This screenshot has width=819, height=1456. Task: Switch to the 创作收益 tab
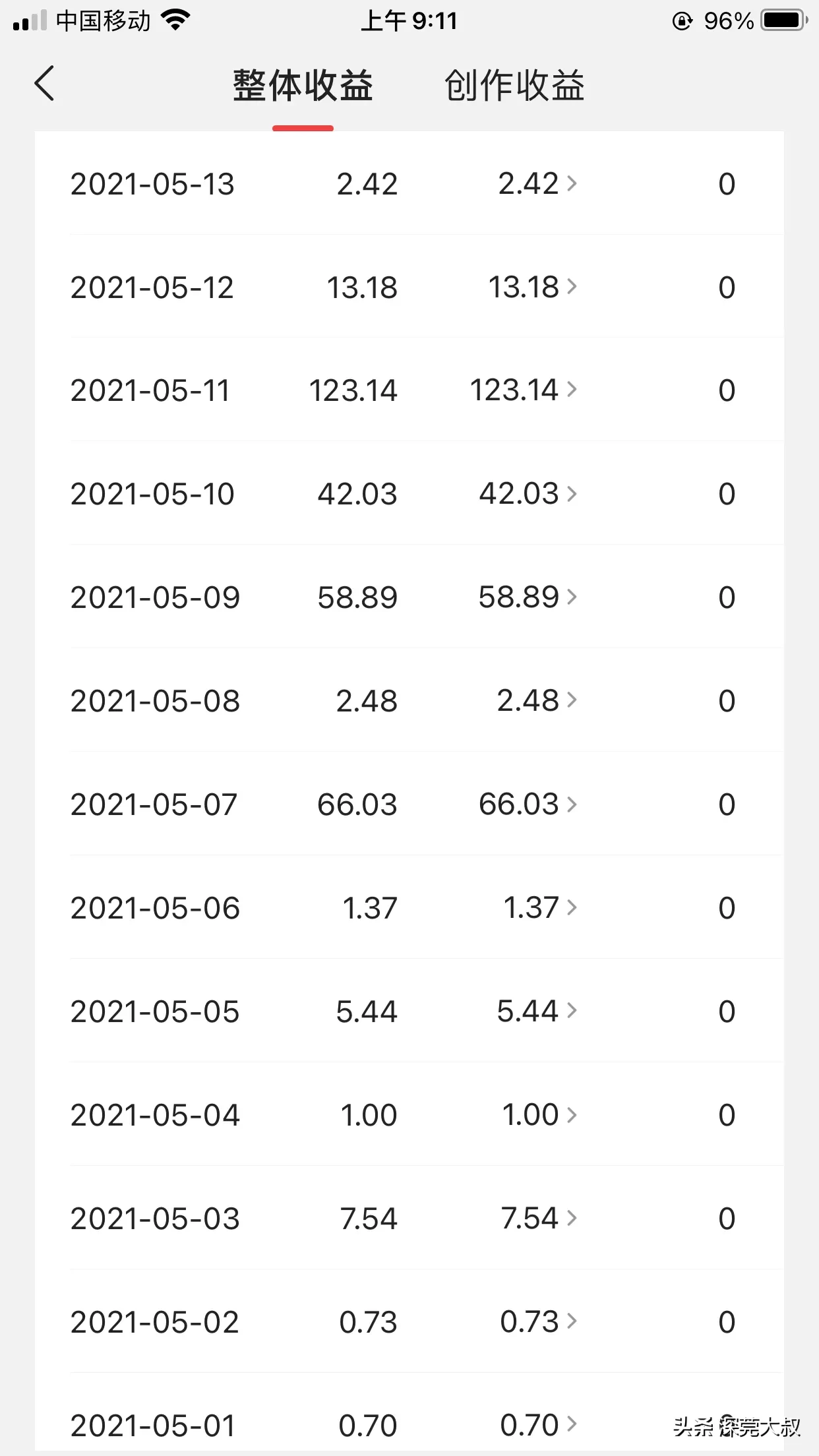(x=514, y=86)
